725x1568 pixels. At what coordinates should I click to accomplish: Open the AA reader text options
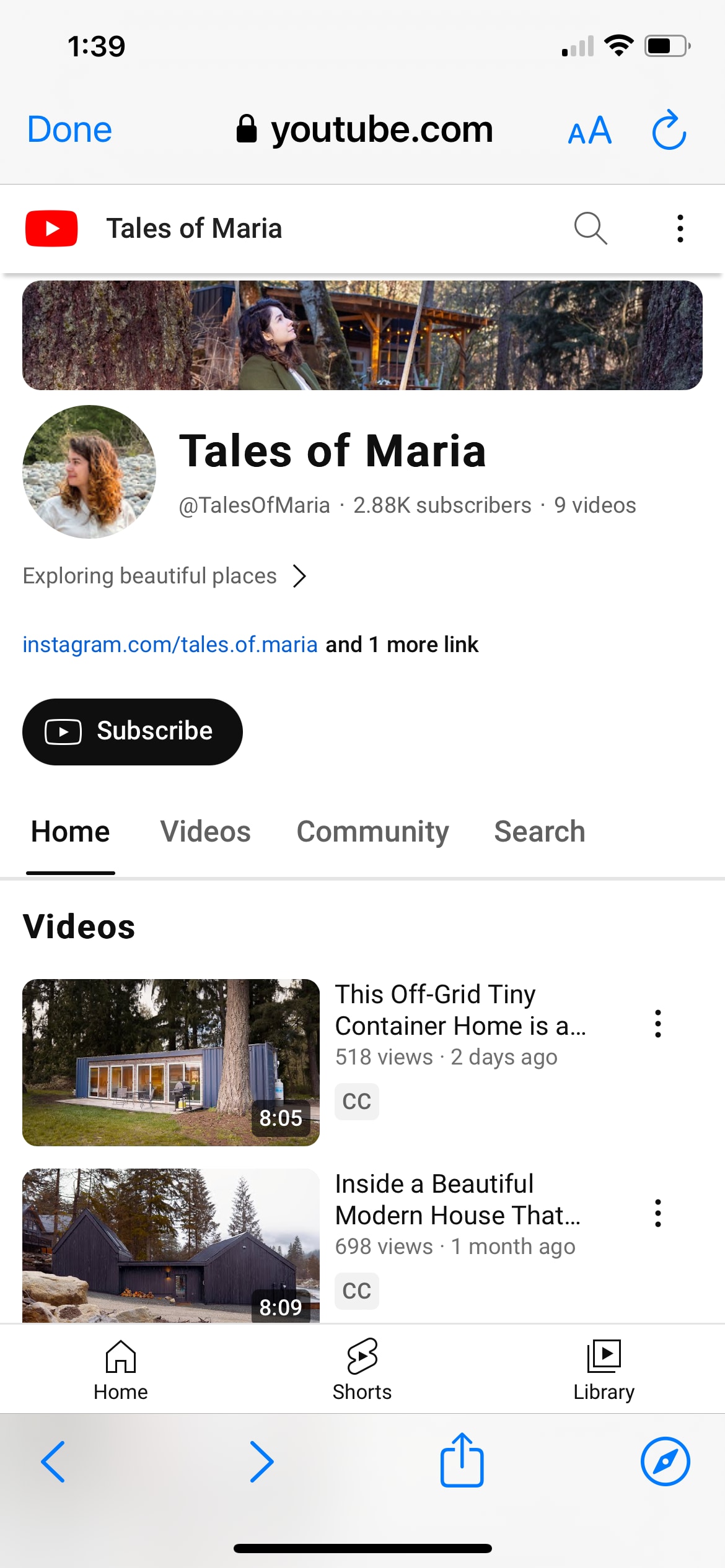click(x=589, y=131)
